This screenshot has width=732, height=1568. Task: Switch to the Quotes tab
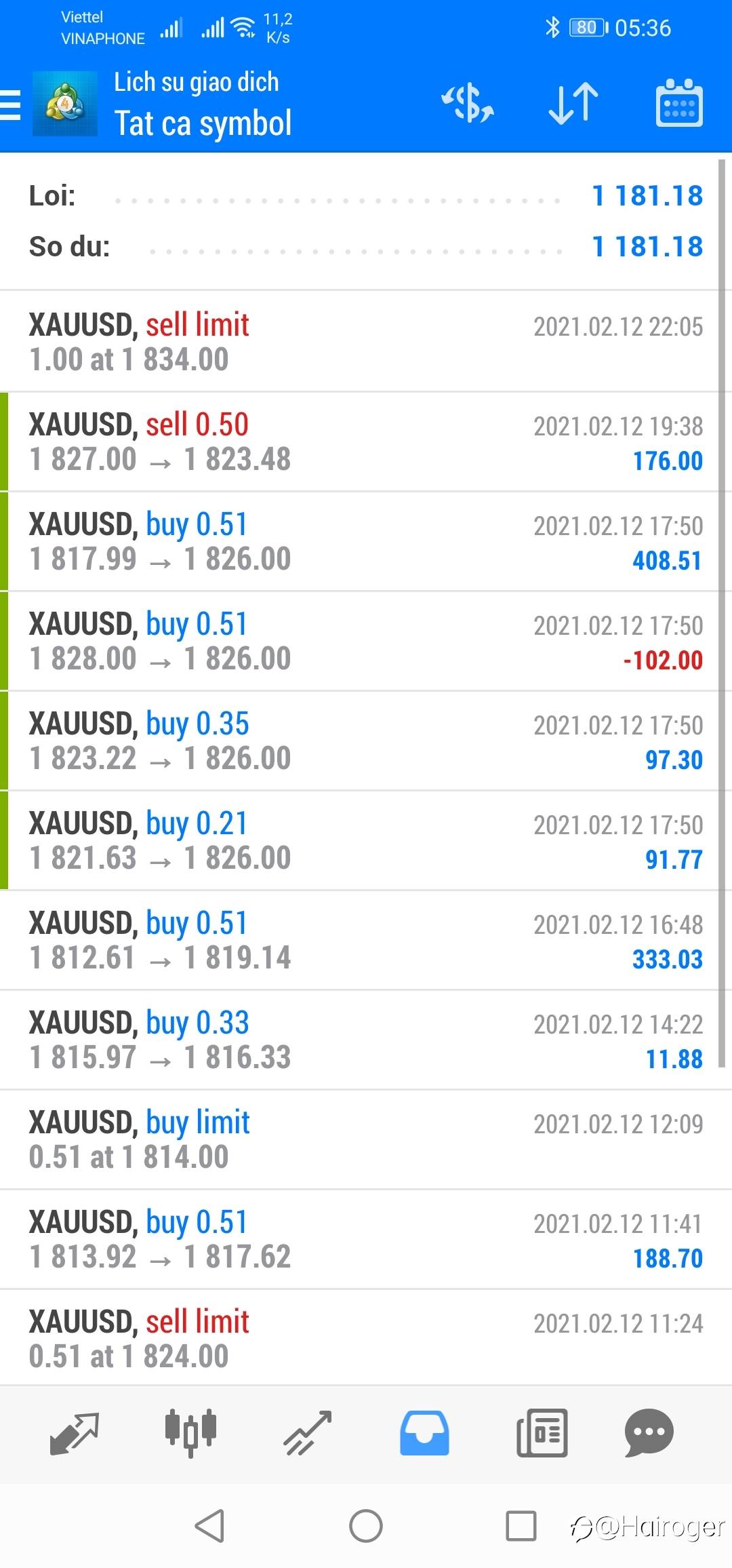75,1433
